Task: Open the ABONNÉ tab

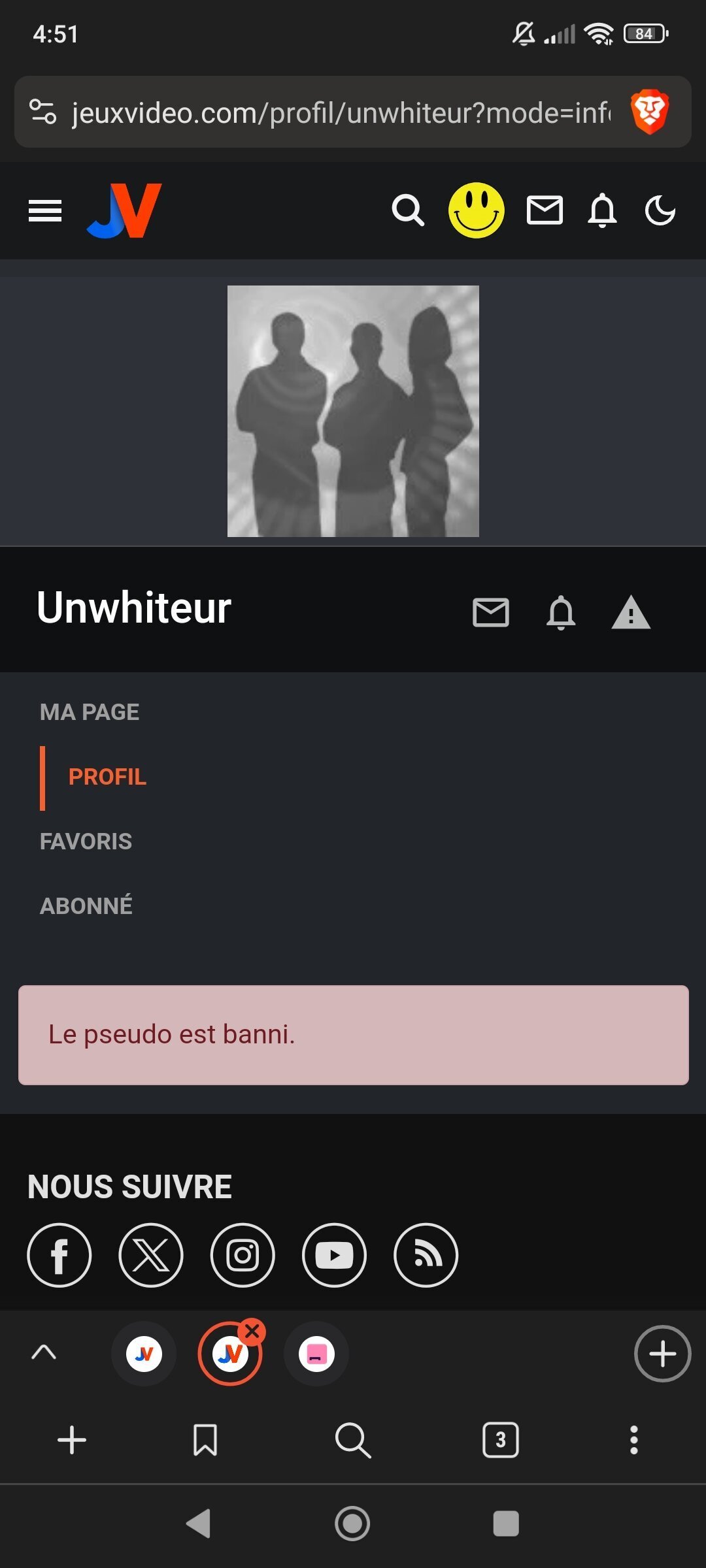Action: click(86, 906)
